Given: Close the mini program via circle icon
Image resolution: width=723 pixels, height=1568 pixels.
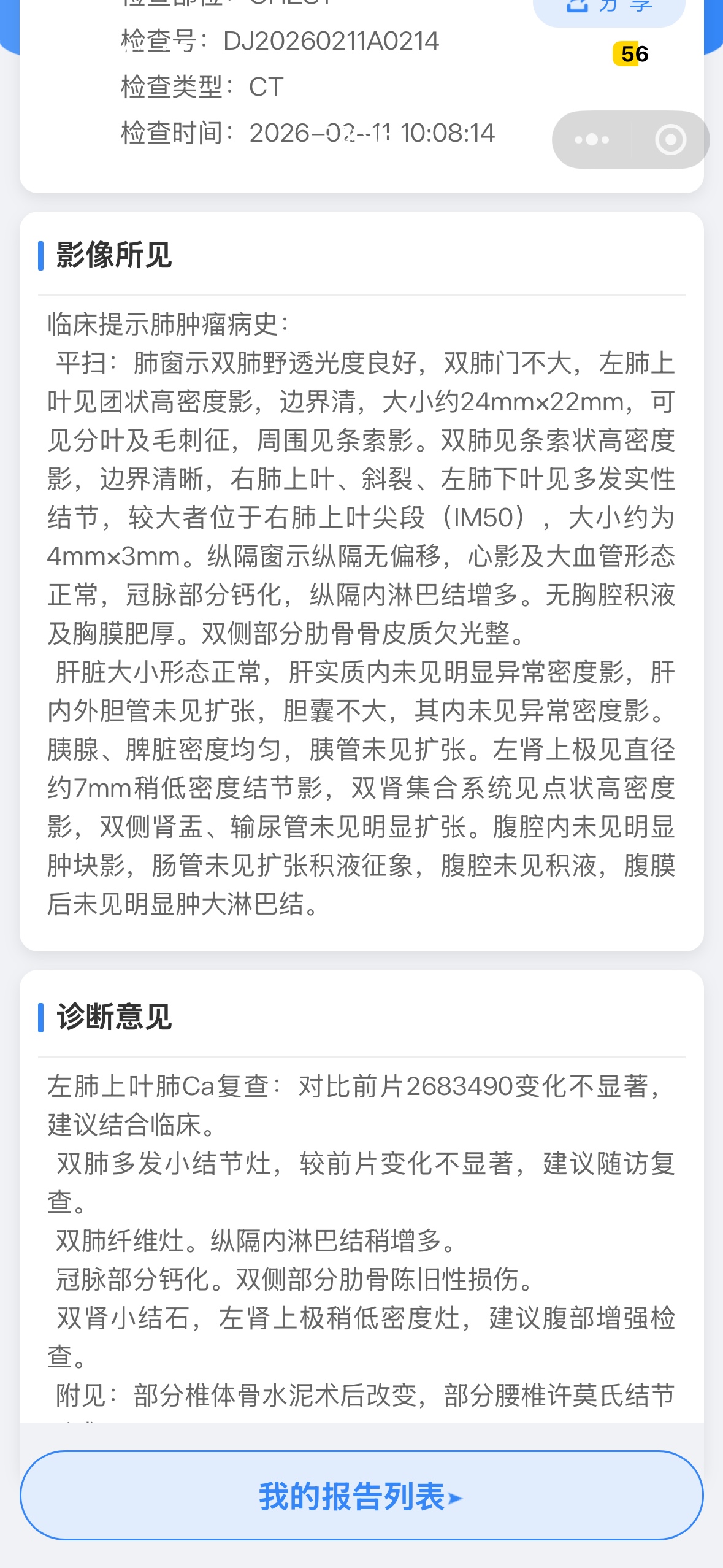Looking at the screenshot, I should click(x=670, y=140).
